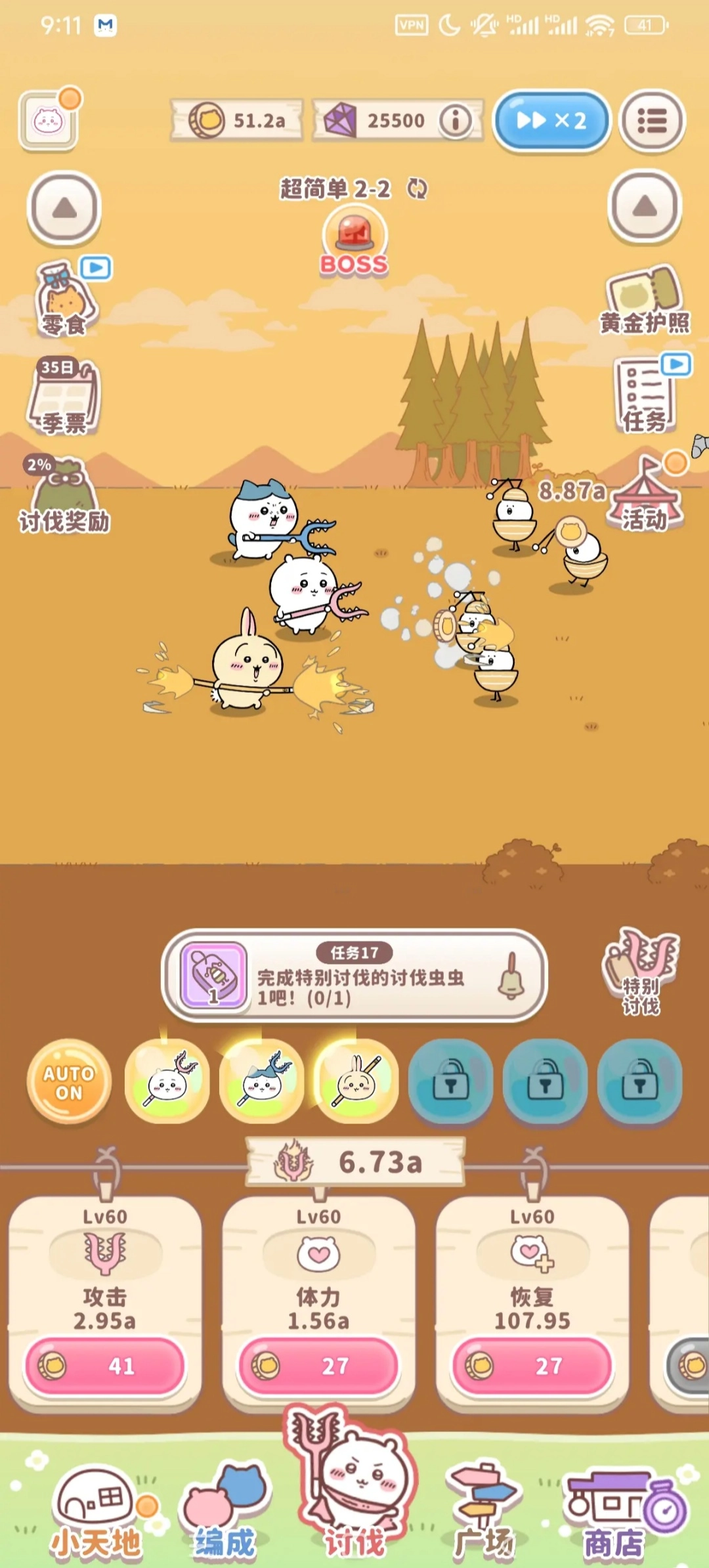The image size is (709, 1568).
Task: Open the profile avatar icon
Action: point(49,121)
